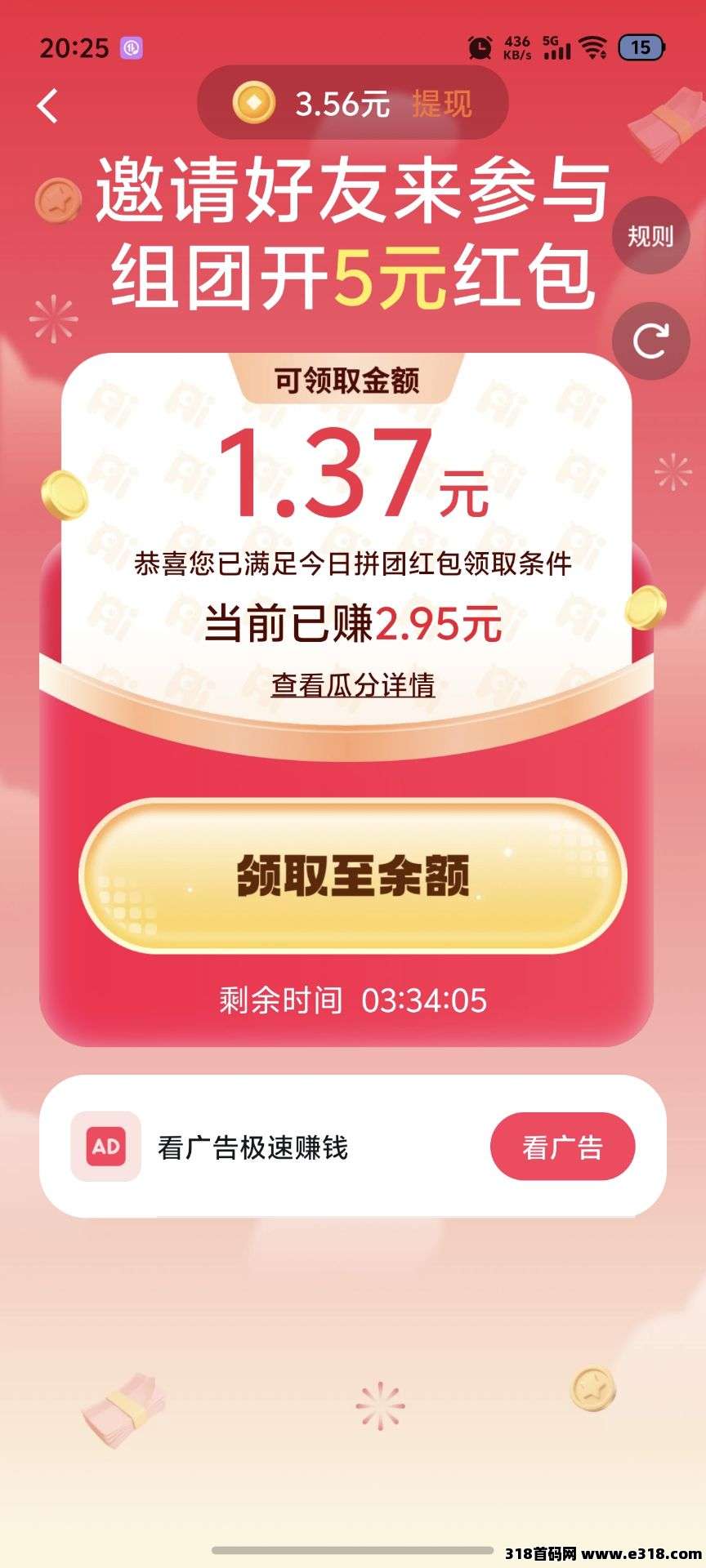This screenshot has width=706, height=1568.
Task: Open the 规则 rules button
Action: click(650, 237)
